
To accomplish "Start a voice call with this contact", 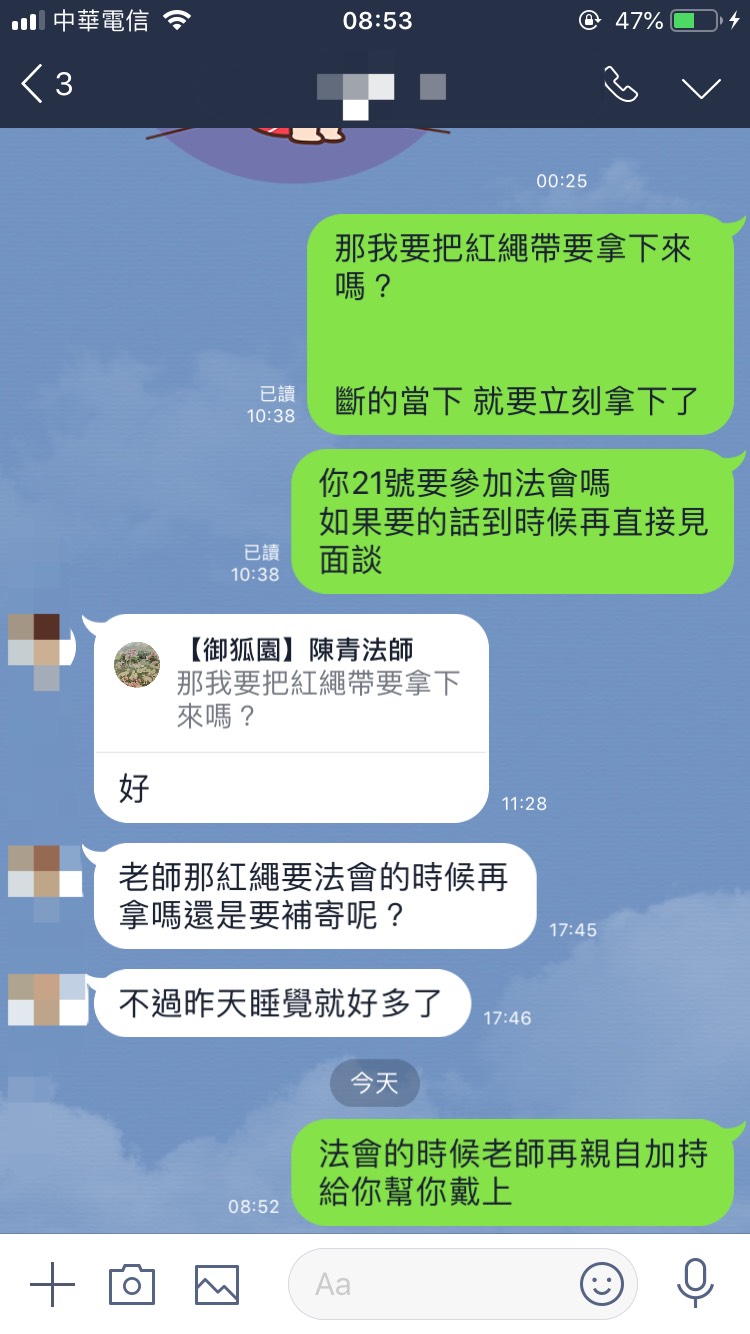I will click(x=621, y=86).
